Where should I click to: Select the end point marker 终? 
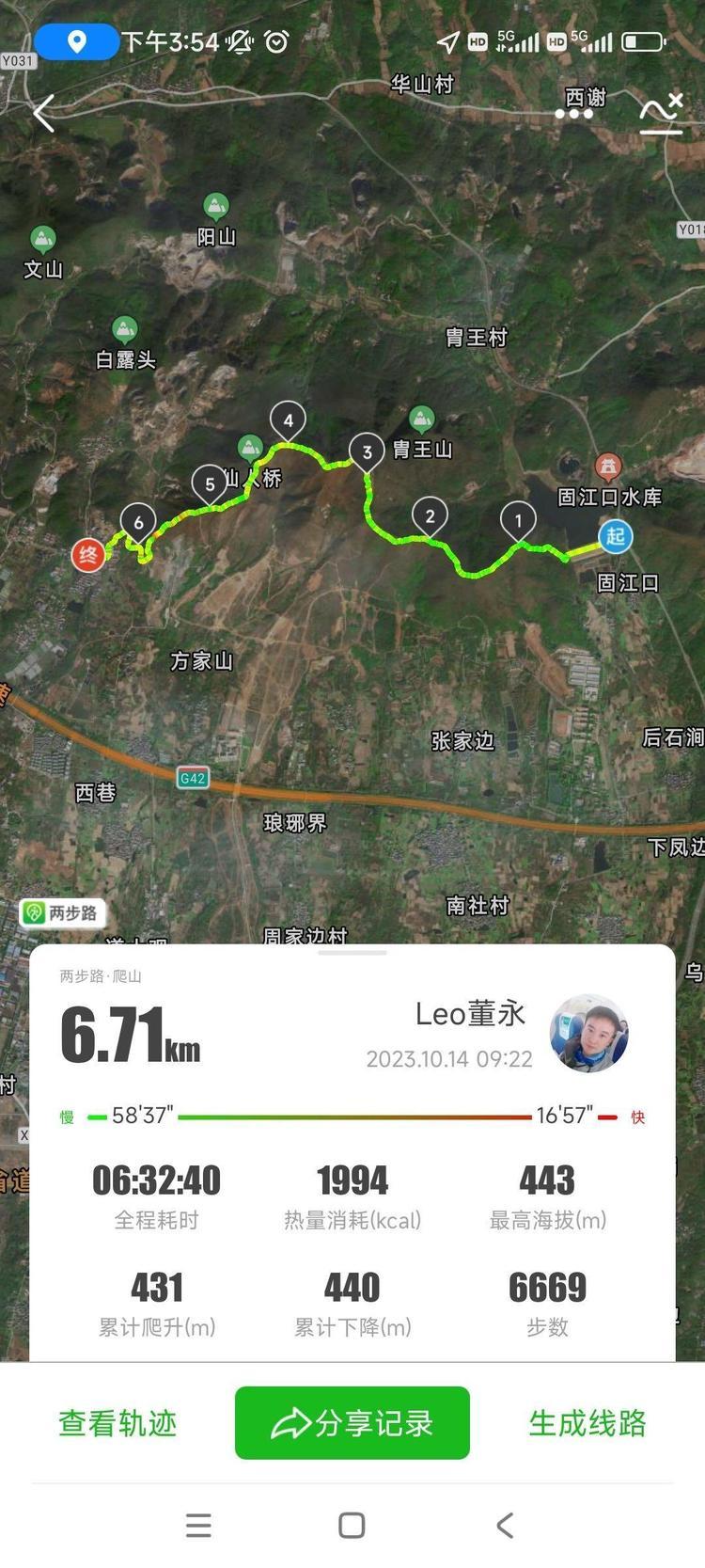pos(88,555)
